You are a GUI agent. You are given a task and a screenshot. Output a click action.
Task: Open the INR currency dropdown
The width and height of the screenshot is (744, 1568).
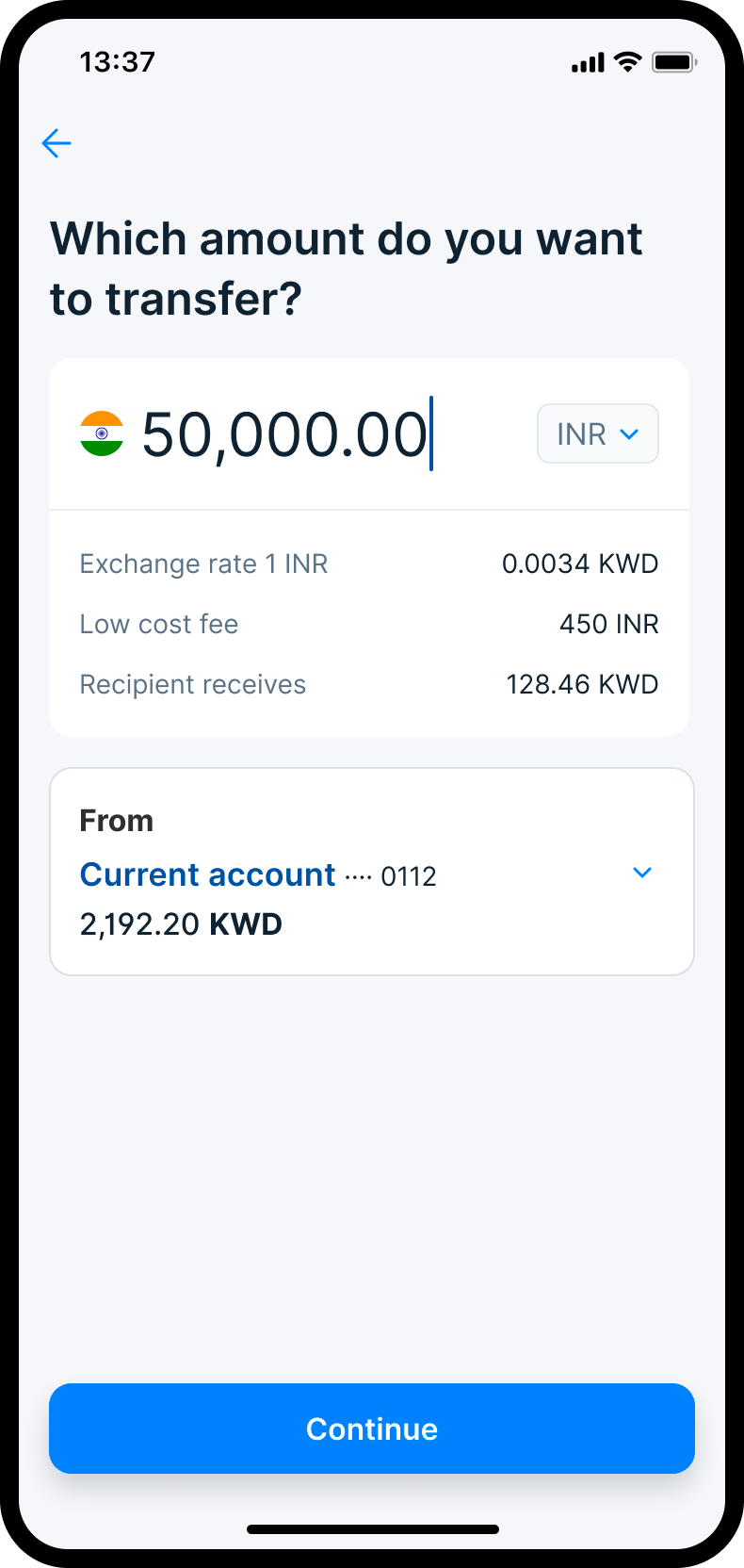point(597,433)
